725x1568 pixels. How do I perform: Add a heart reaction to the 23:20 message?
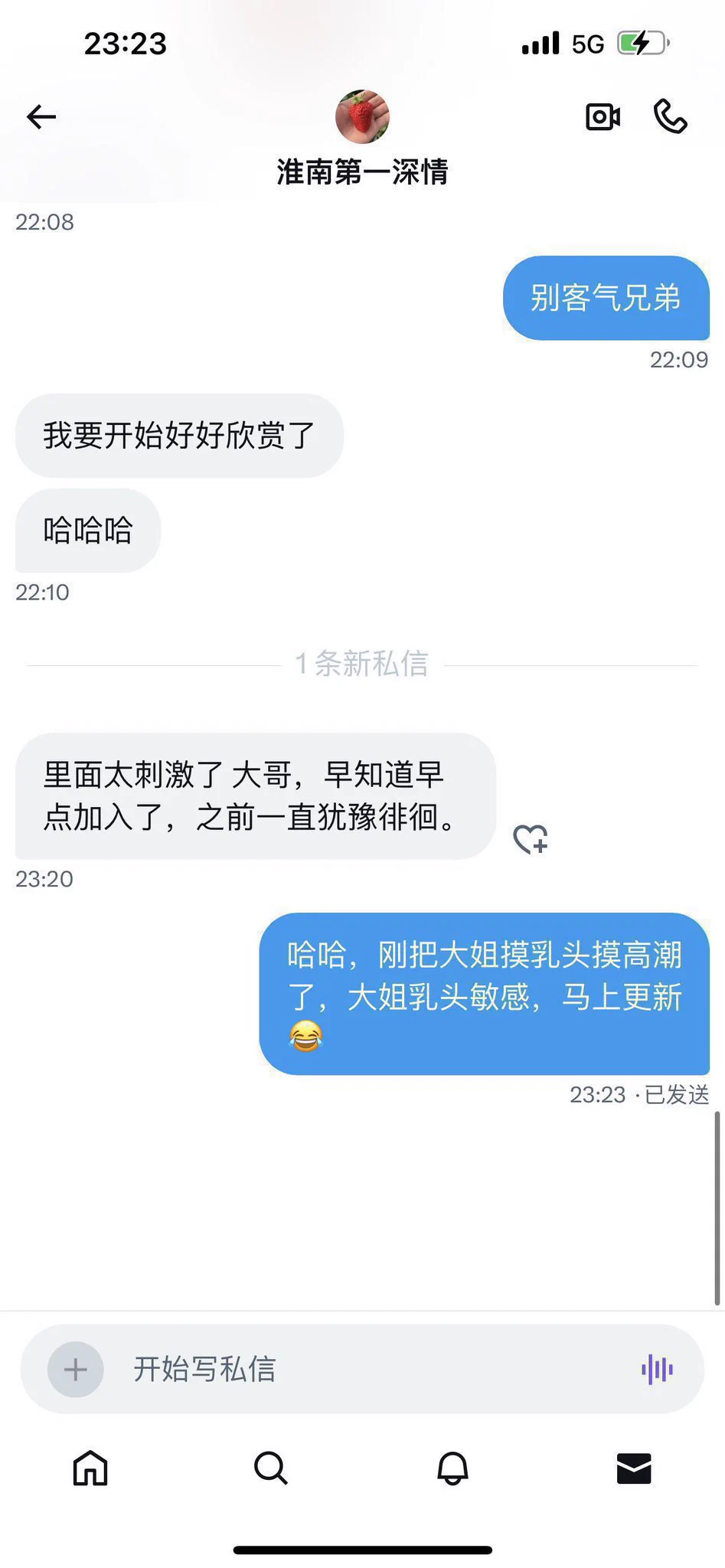pyautogui.click(x=531, y=839)
